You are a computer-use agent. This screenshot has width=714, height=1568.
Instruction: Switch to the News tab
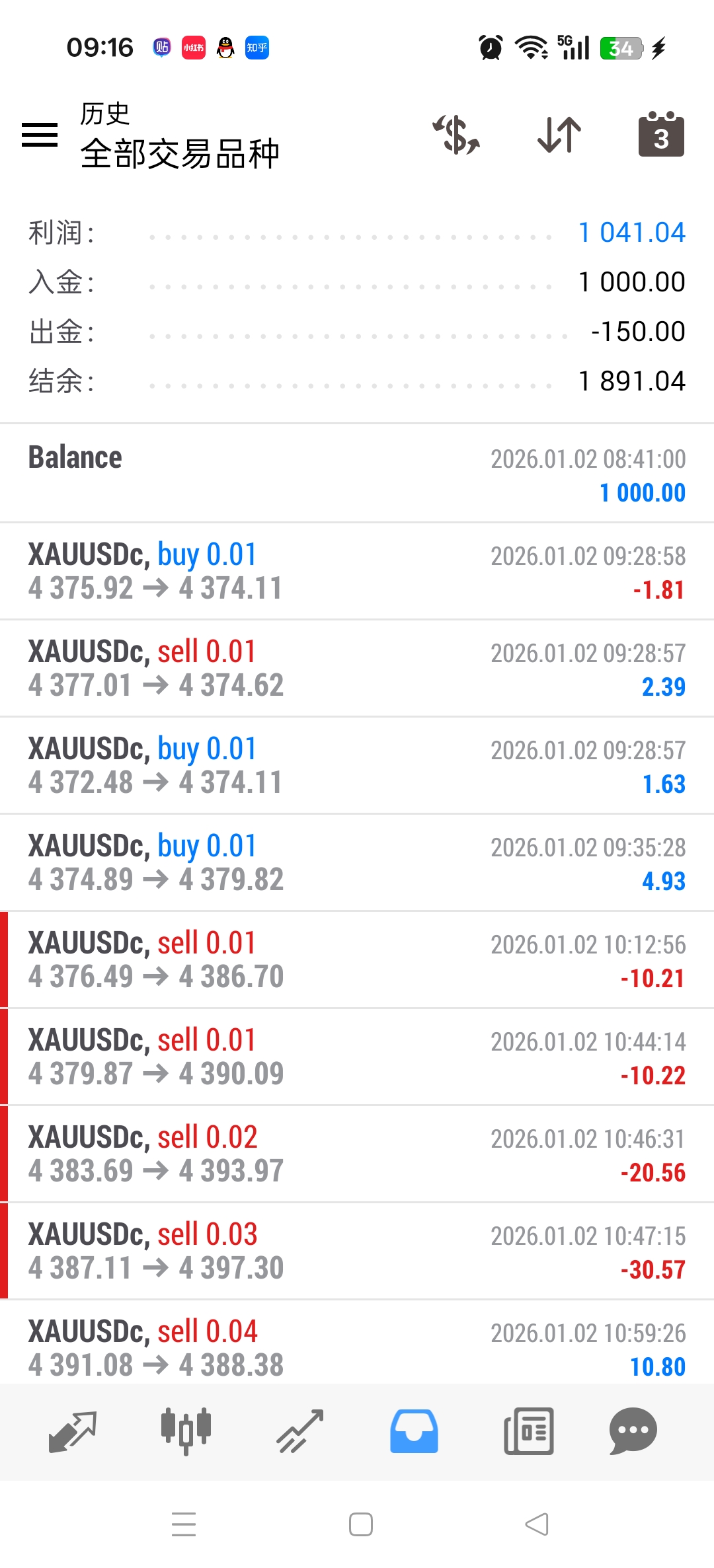[528, 1431]
